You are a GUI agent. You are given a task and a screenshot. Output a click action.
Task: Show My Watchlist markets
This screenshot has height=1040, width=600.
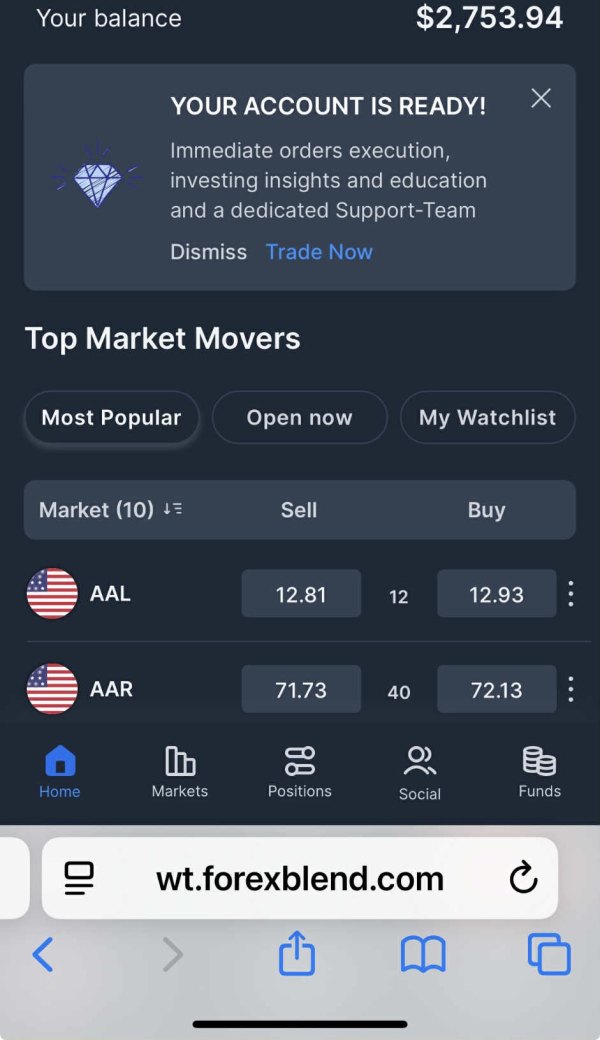click(x=487, y=417)
